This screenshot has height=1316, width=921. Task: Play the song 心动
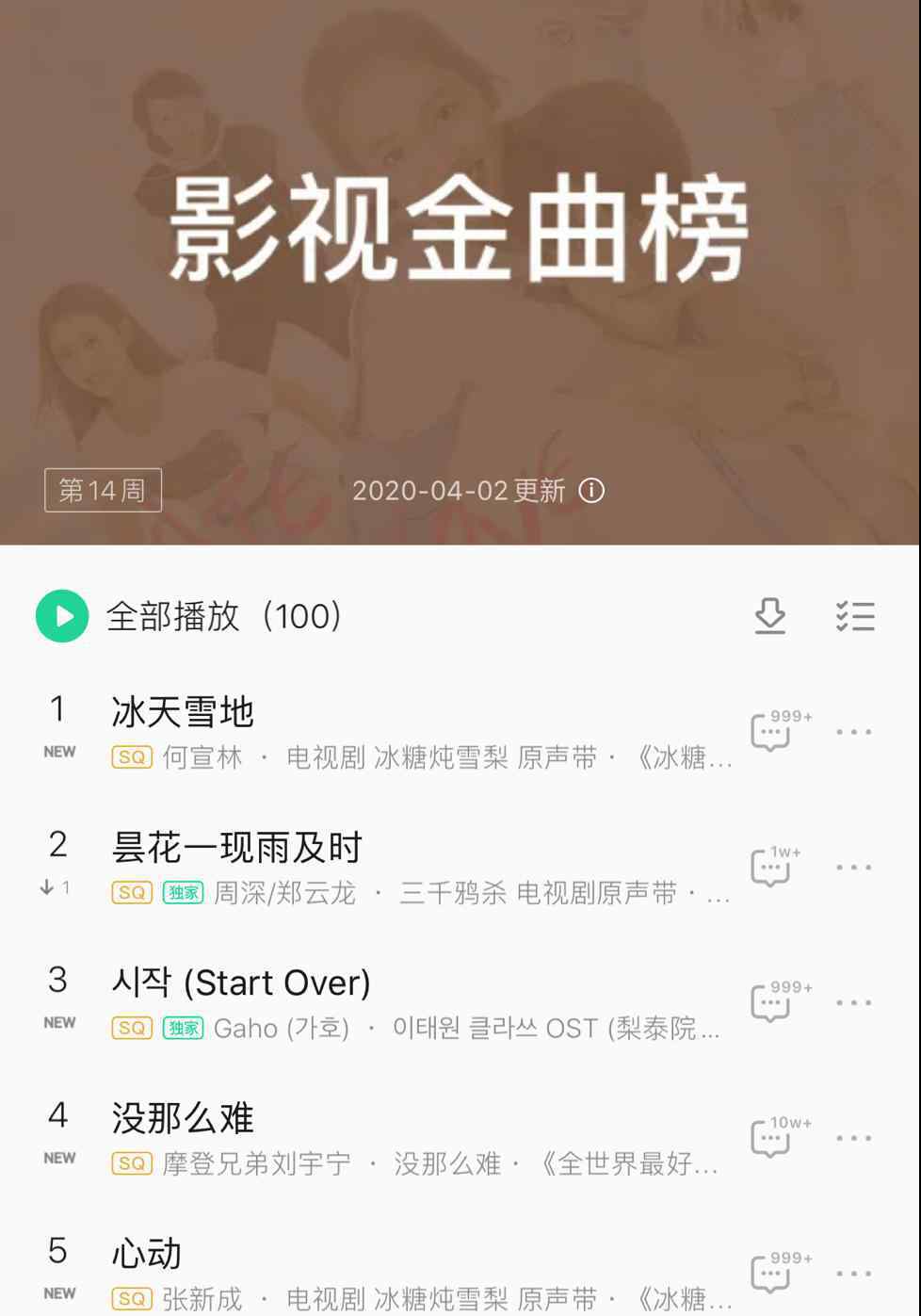coord(147,1254)
